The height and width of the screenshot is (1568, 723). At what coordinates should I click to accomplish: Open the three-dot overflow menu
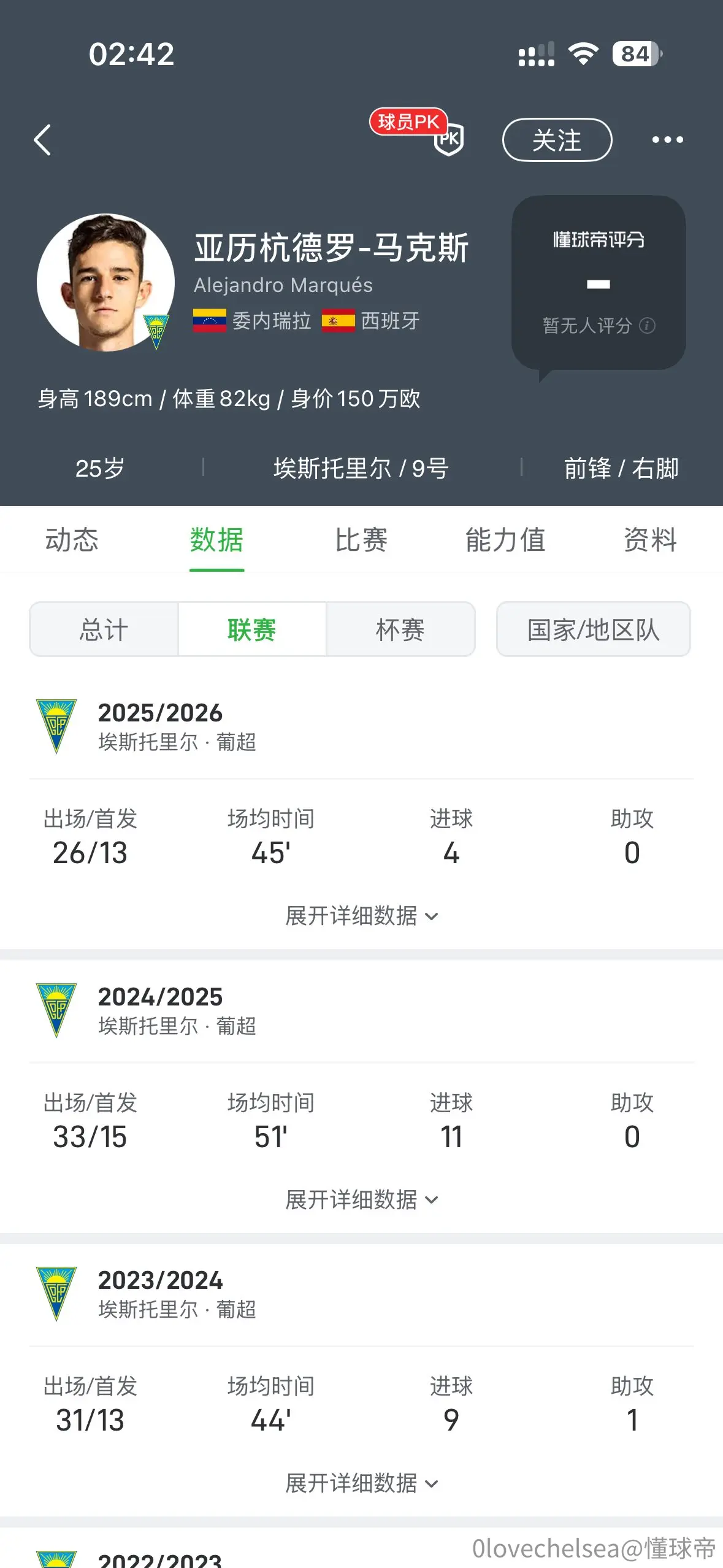click(667, 140)
